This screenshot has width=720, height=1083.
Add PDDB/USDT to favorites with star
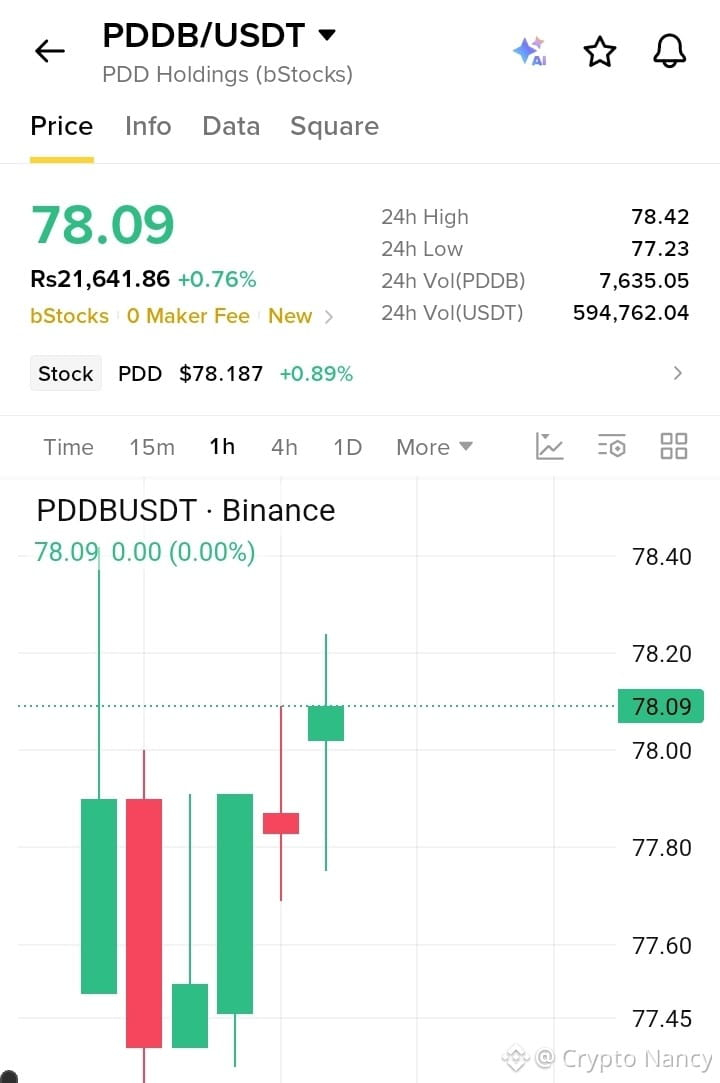click(x=600, y=52)
